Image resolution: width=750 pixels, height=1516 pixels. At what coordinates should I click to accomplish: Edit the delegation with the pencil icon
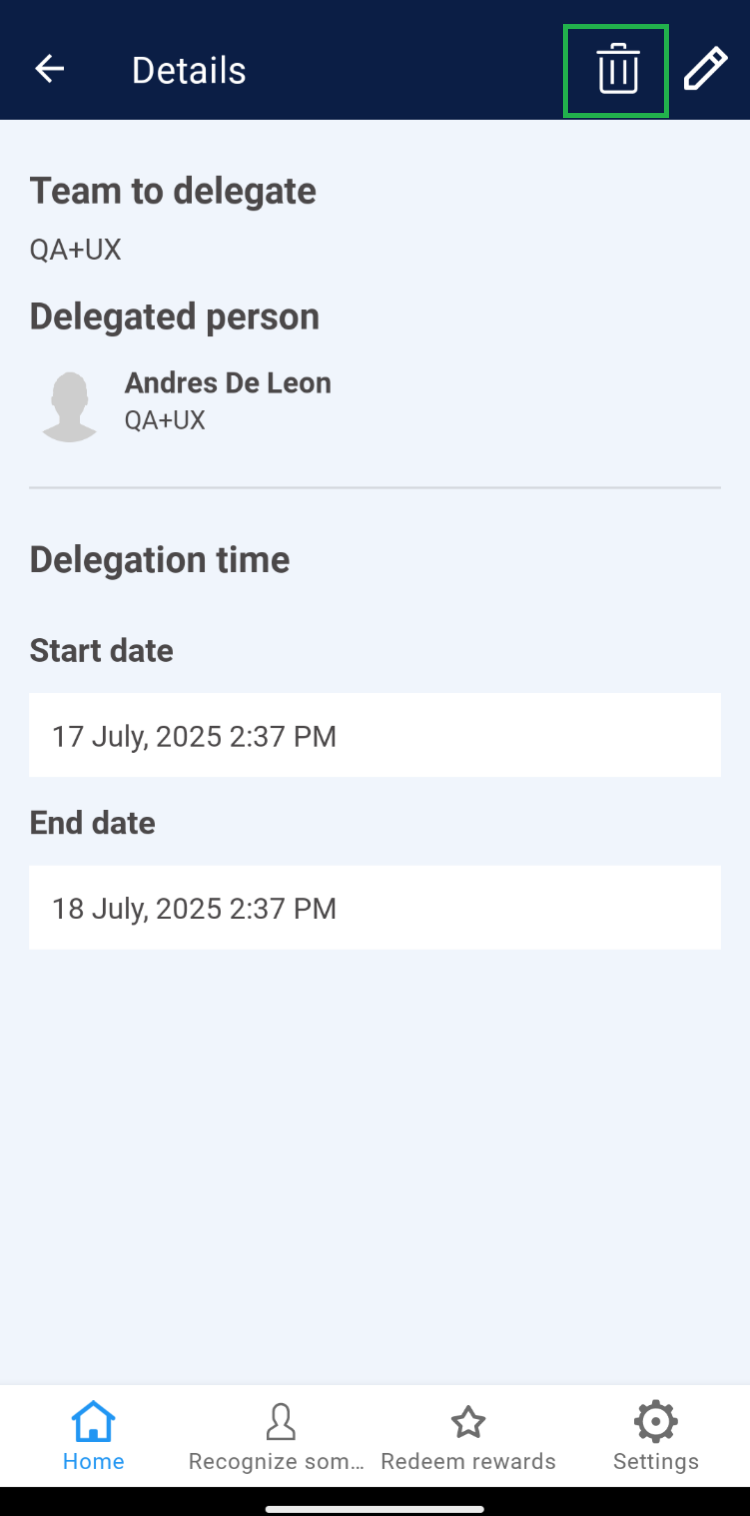[x=705, y=70]
